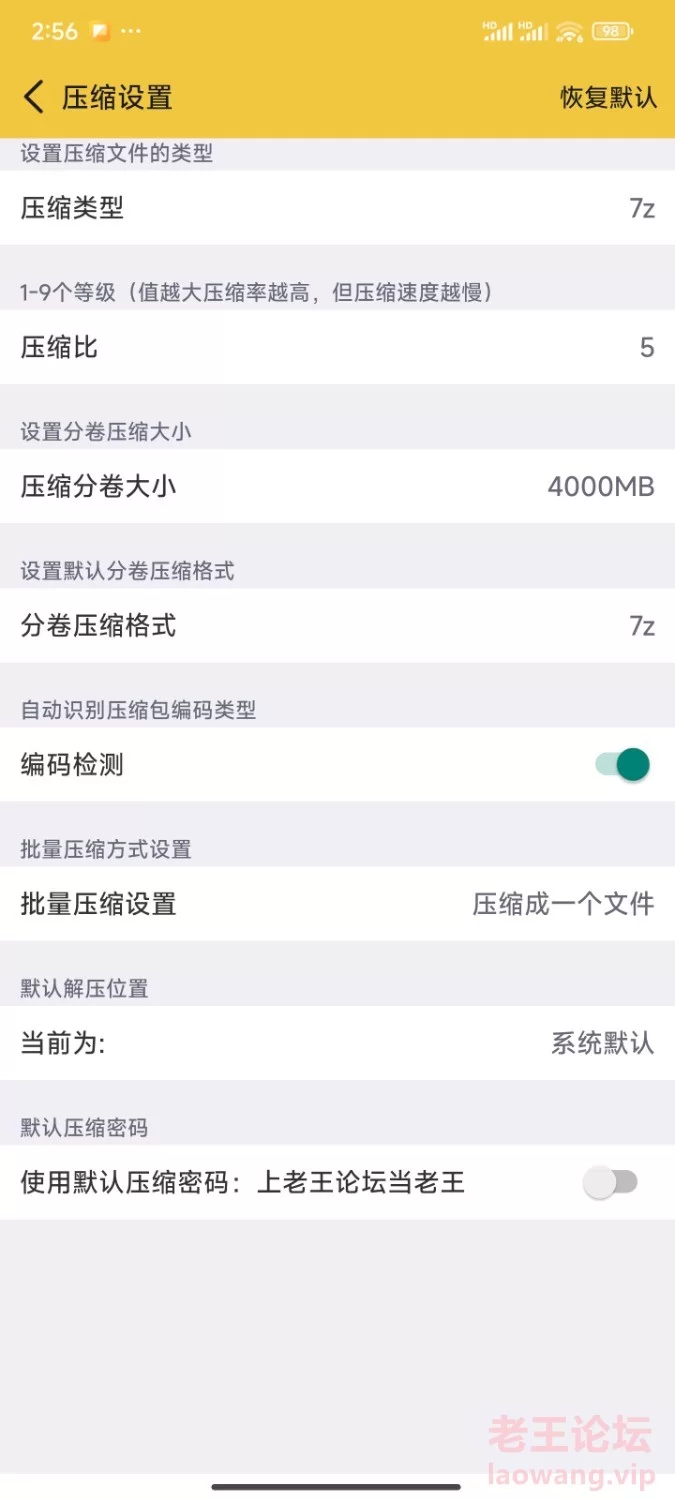The width and height of the screenshot is (675, 1500).
Task: Change the 压缩比 level
Action: coord(337,347)
